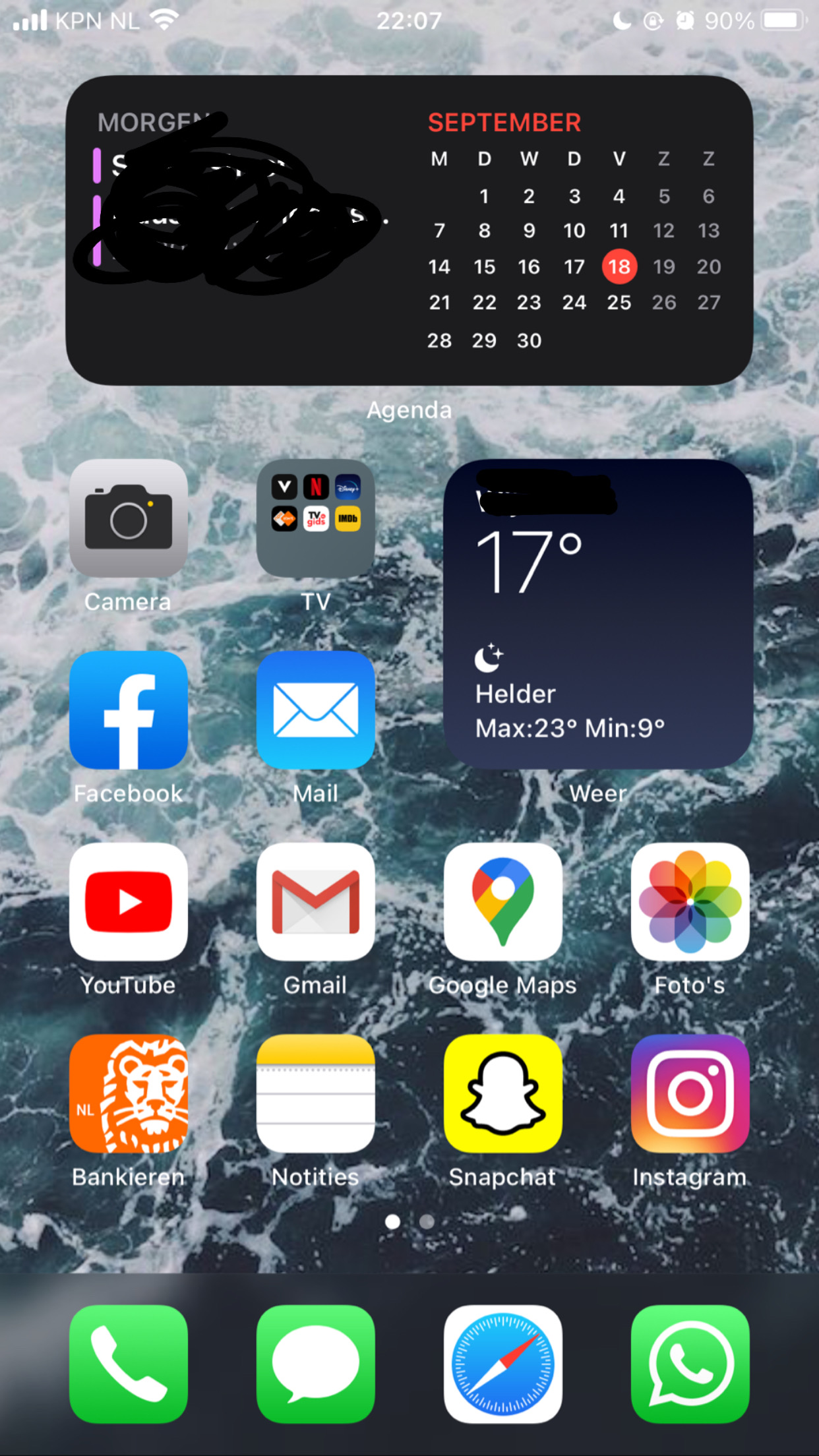Image resolution: width=819 pixels, height=1456 pixels.
Task: Open the ING Bankieren app
Action: pyautogui.click(x=129, y=1093)
